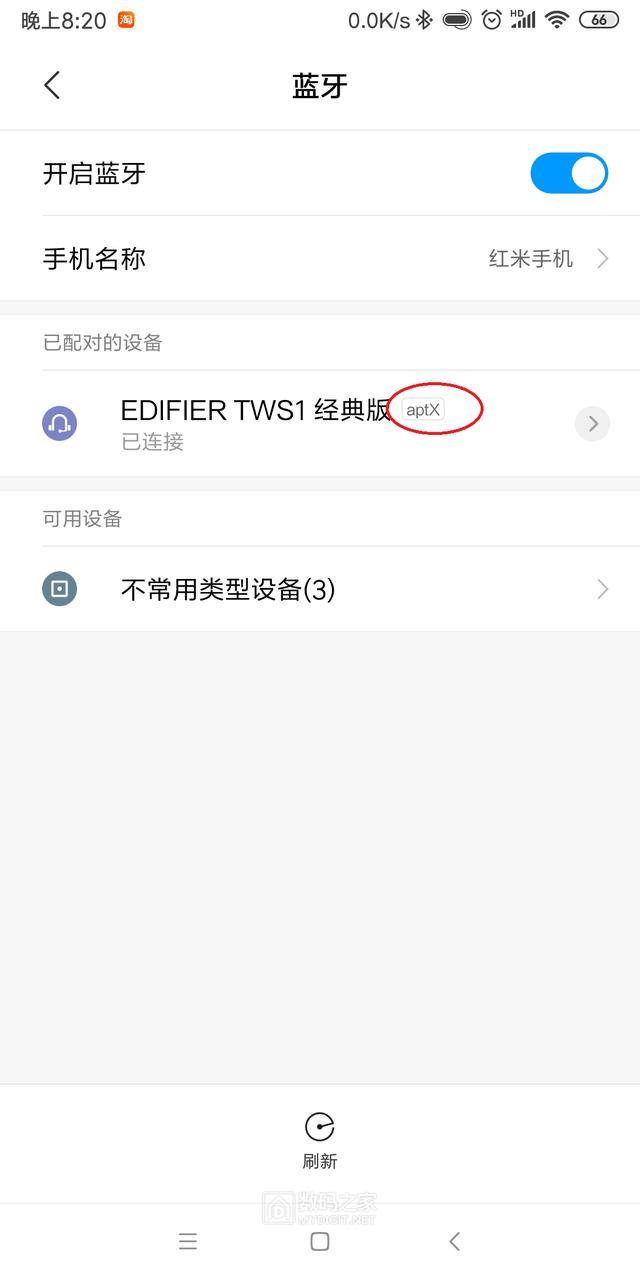Turn off the 开启蓝牙 switch

pyautogui.click(x=568, y=173)
